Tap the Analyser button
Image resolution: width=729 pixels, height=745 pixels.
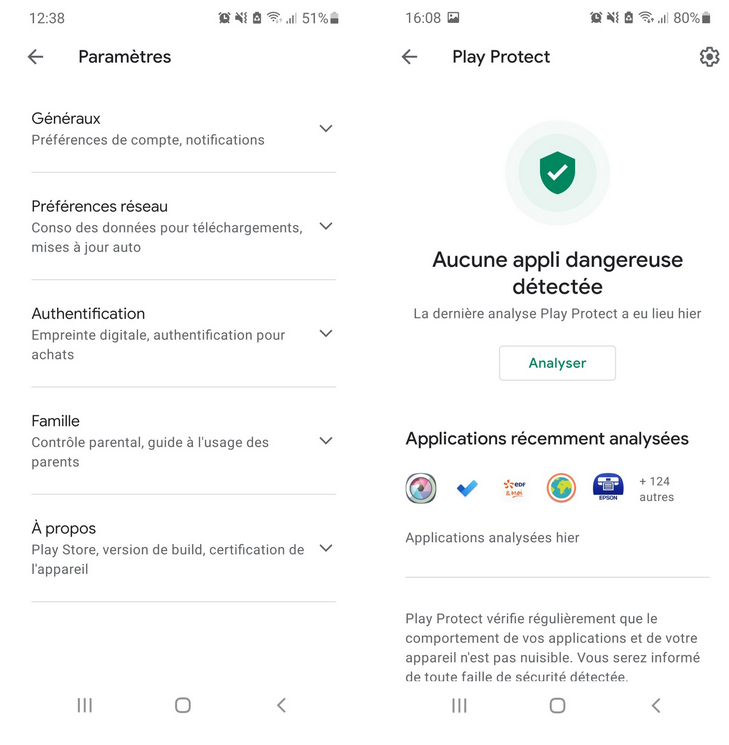557,363
